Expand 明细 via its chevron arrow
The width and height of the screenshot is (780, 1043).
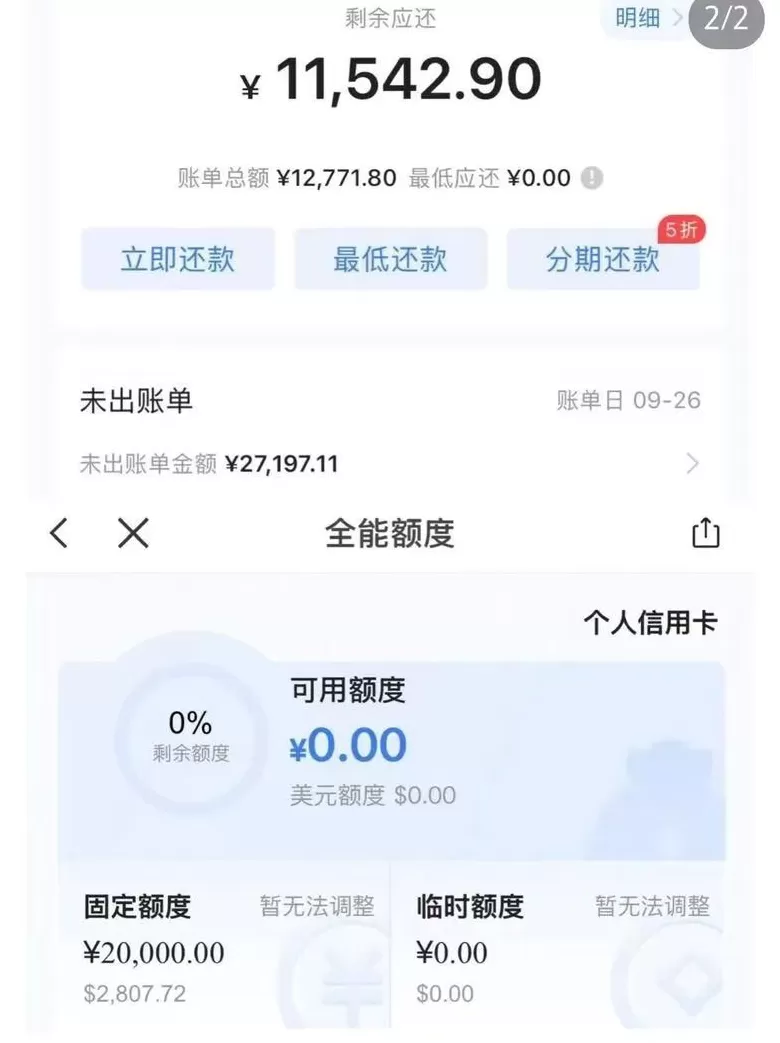pos(676,18)
